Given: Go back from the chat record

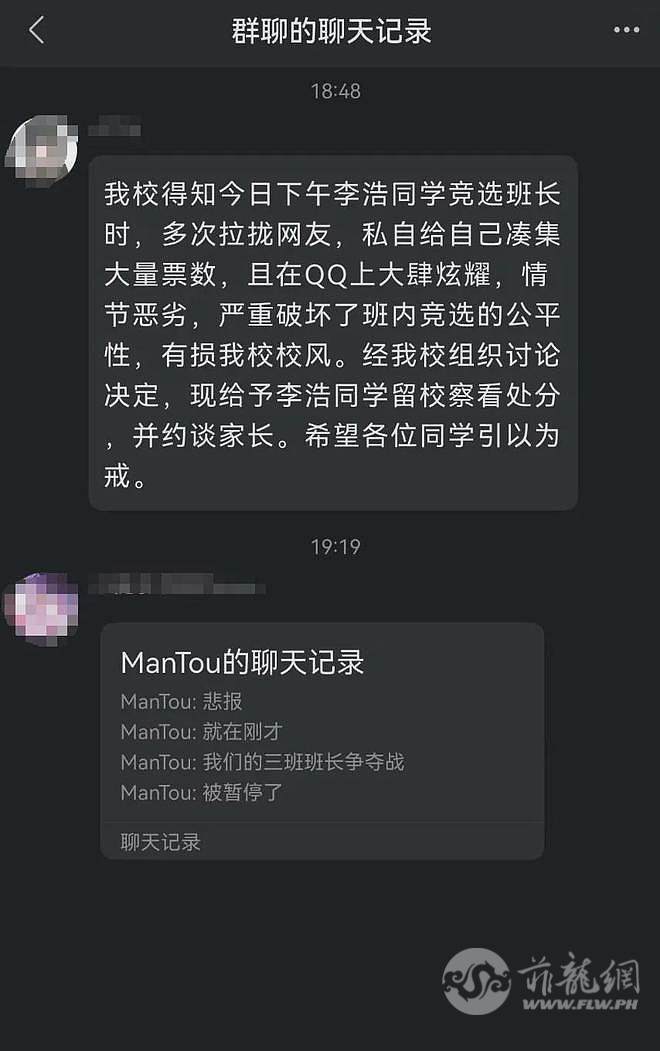Looking at the screenshot, I should pyautogui.click(x=37, y=31).
